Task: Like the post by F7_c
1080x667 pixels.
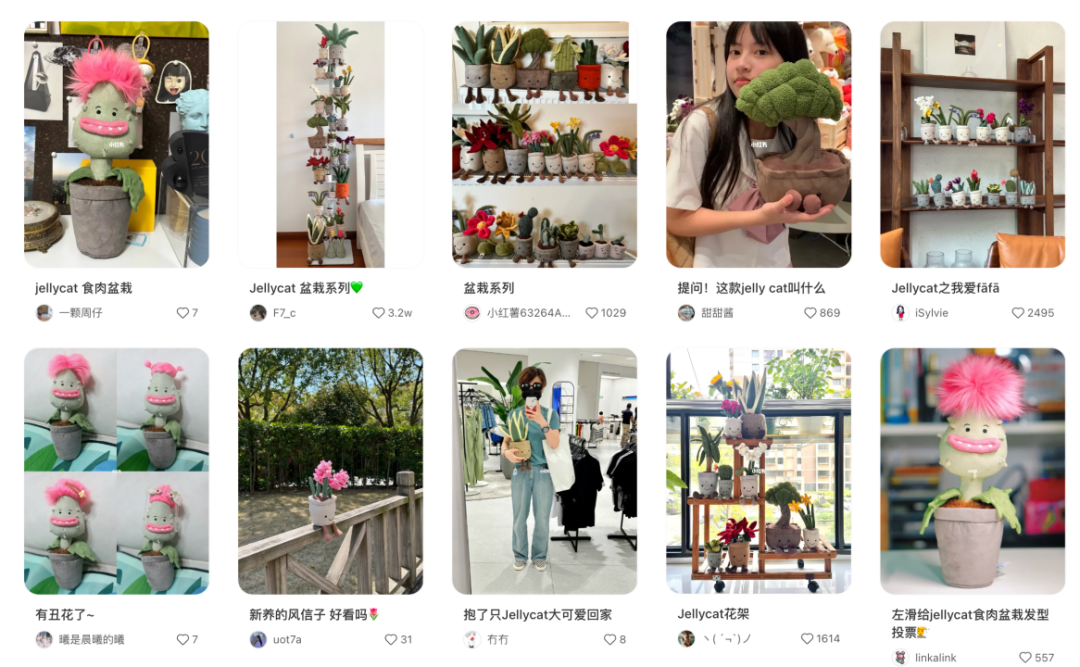Action: tap(379, 313)
